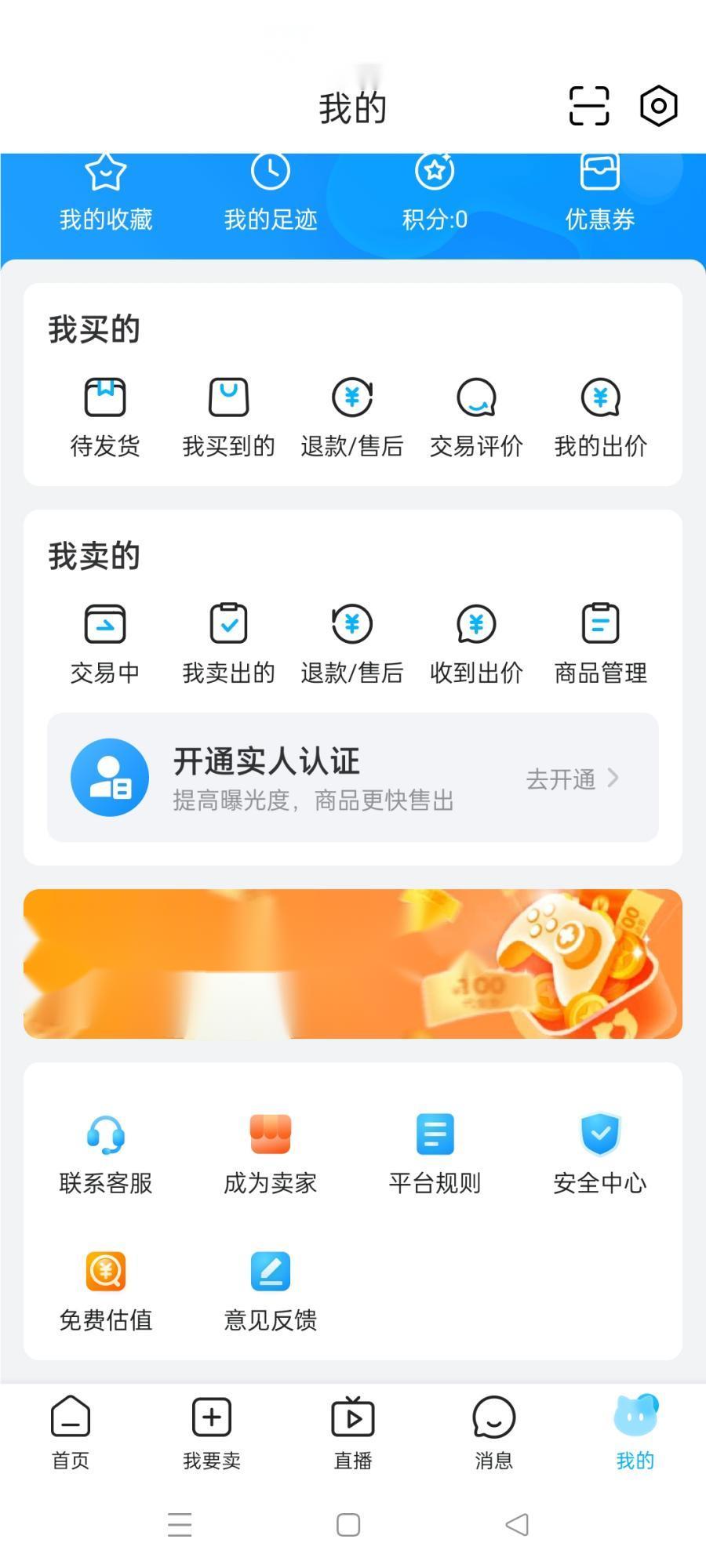View 我买到的 purchases
The image size is (706, 1568).
point(228,416)
